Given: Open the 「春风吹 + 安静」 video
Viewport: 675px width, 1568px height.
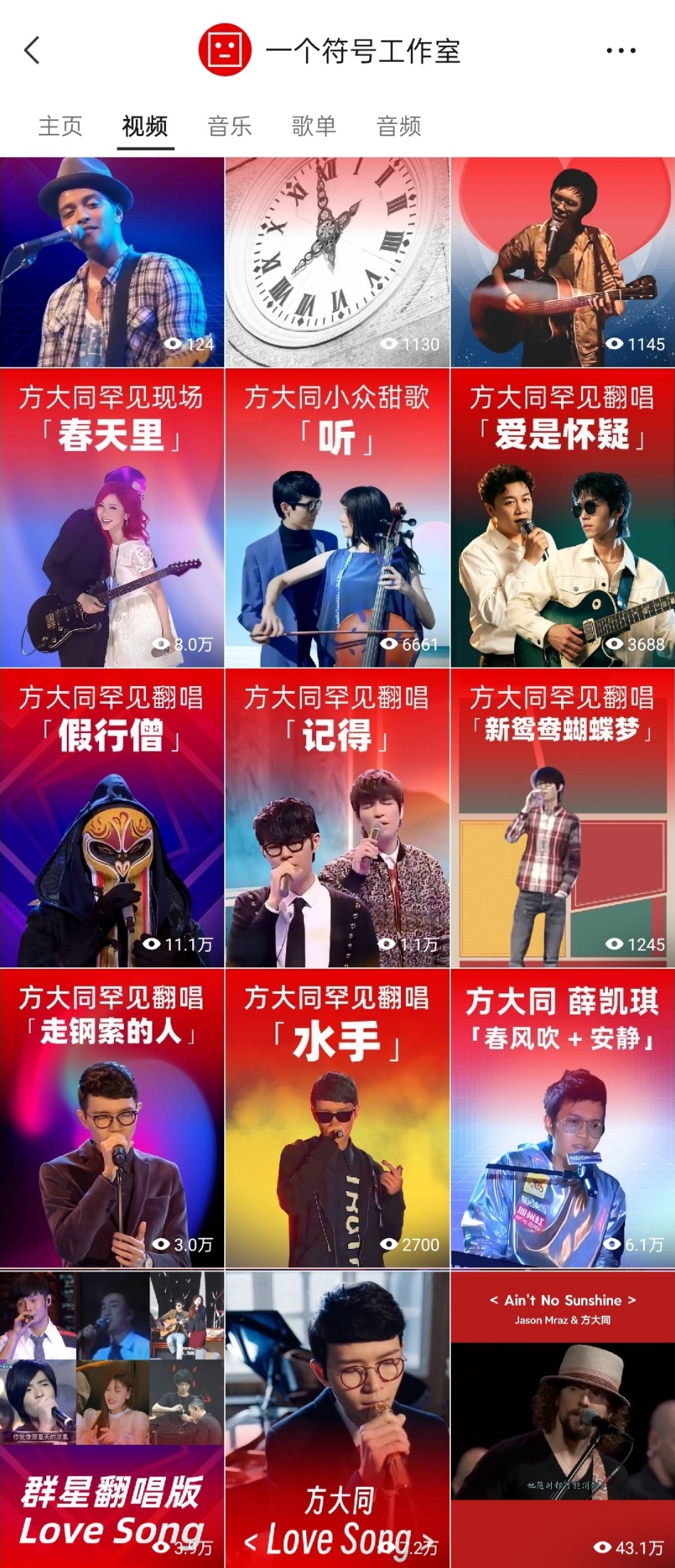Looking at the screenshot, I should (x=562, y=1118).
